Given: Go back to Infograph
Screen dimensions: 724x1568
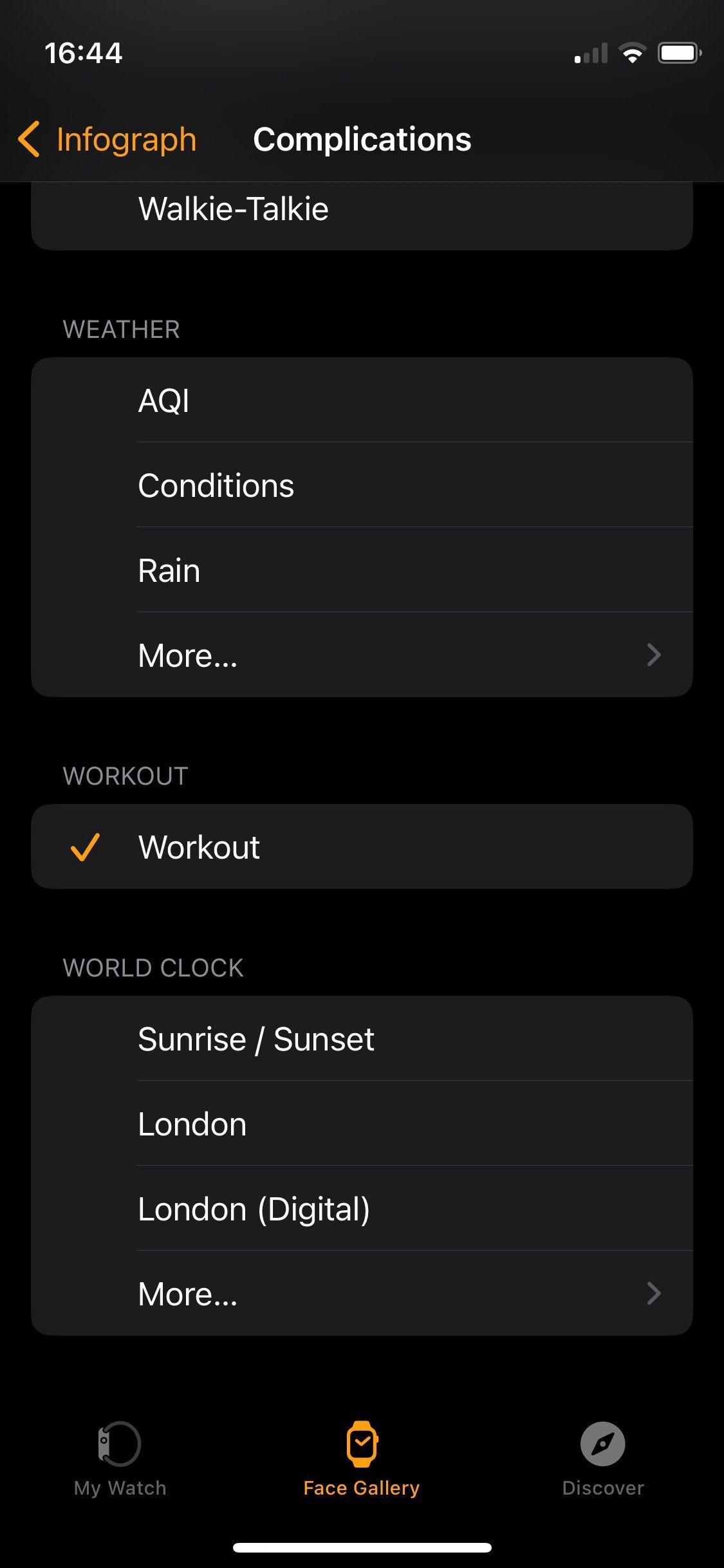Looking at the screenshot, I should tap(107, 140).
